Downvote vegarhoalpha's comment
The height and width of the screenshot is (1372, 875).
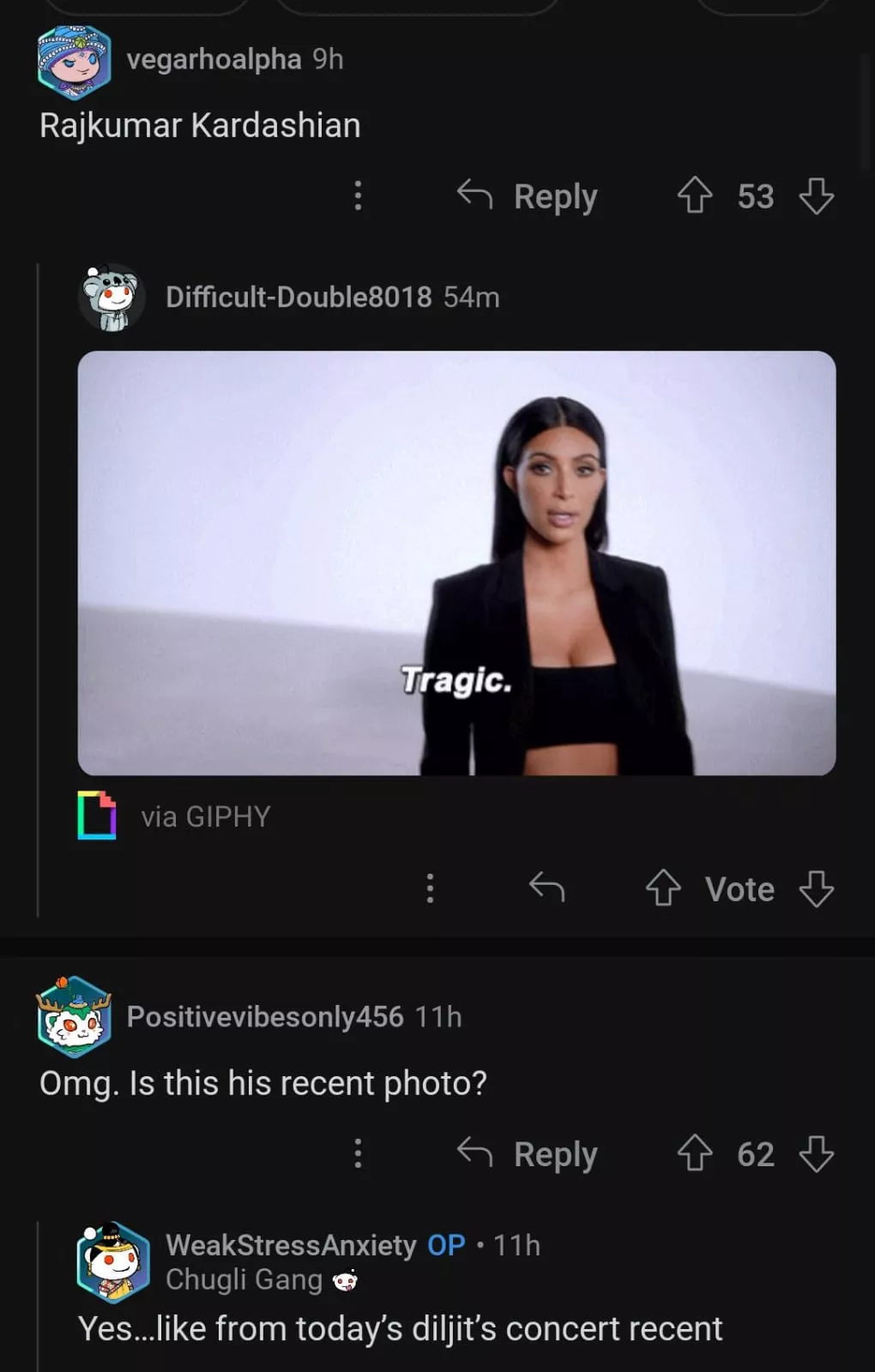(816, 196)
